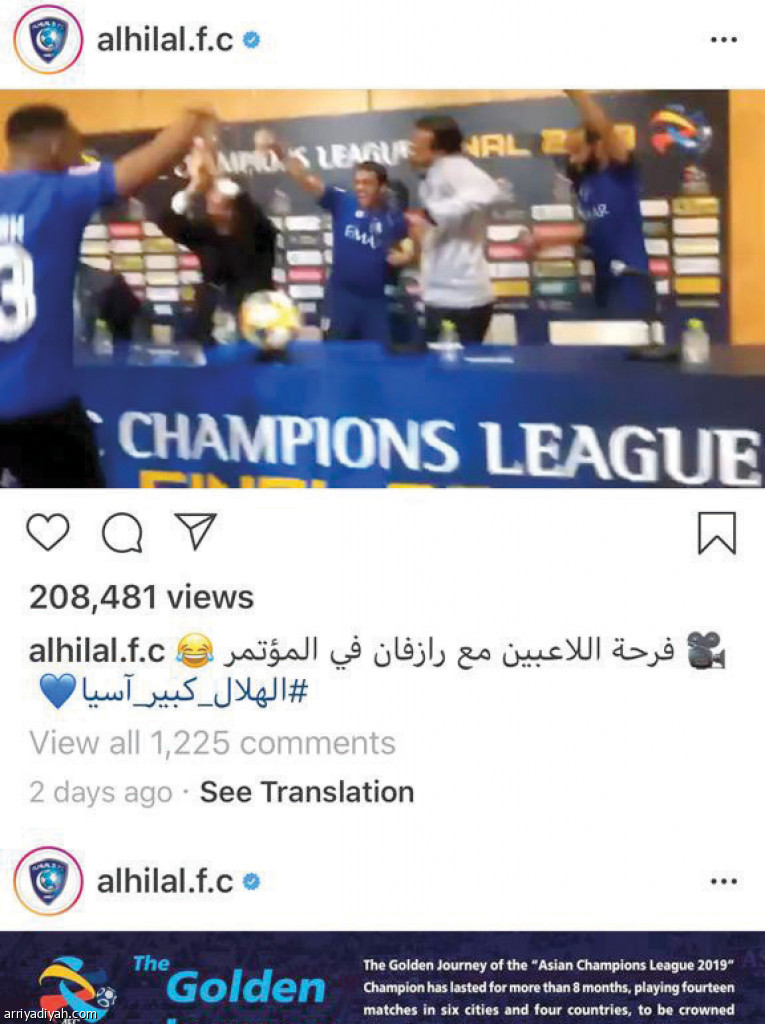Viewport: 765px width, 1024px height.
Task: Tap See Translation under the caption
Action: point(306,792)
